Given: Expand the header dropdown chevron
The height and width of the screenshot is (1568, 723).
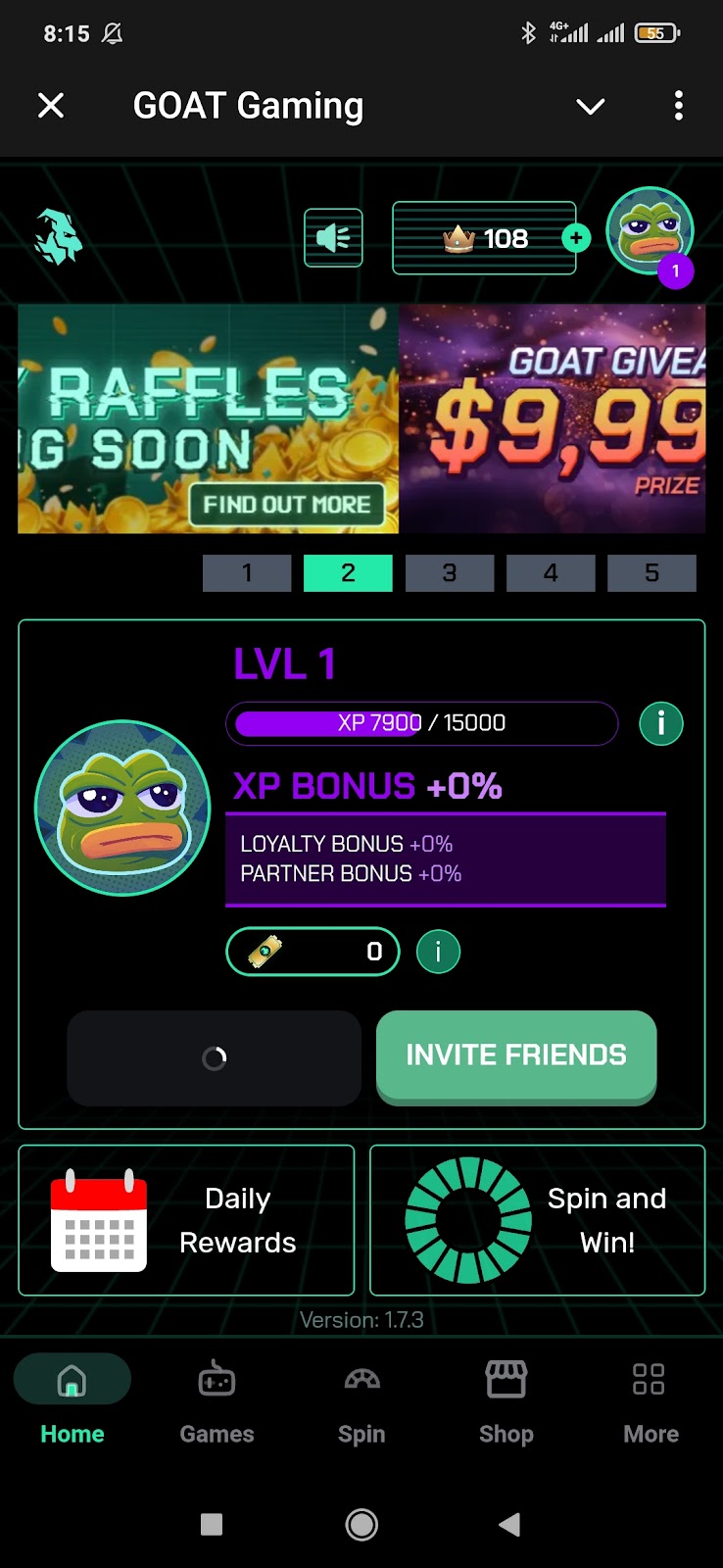Looking at the screenshot, I should pos(590,106).
